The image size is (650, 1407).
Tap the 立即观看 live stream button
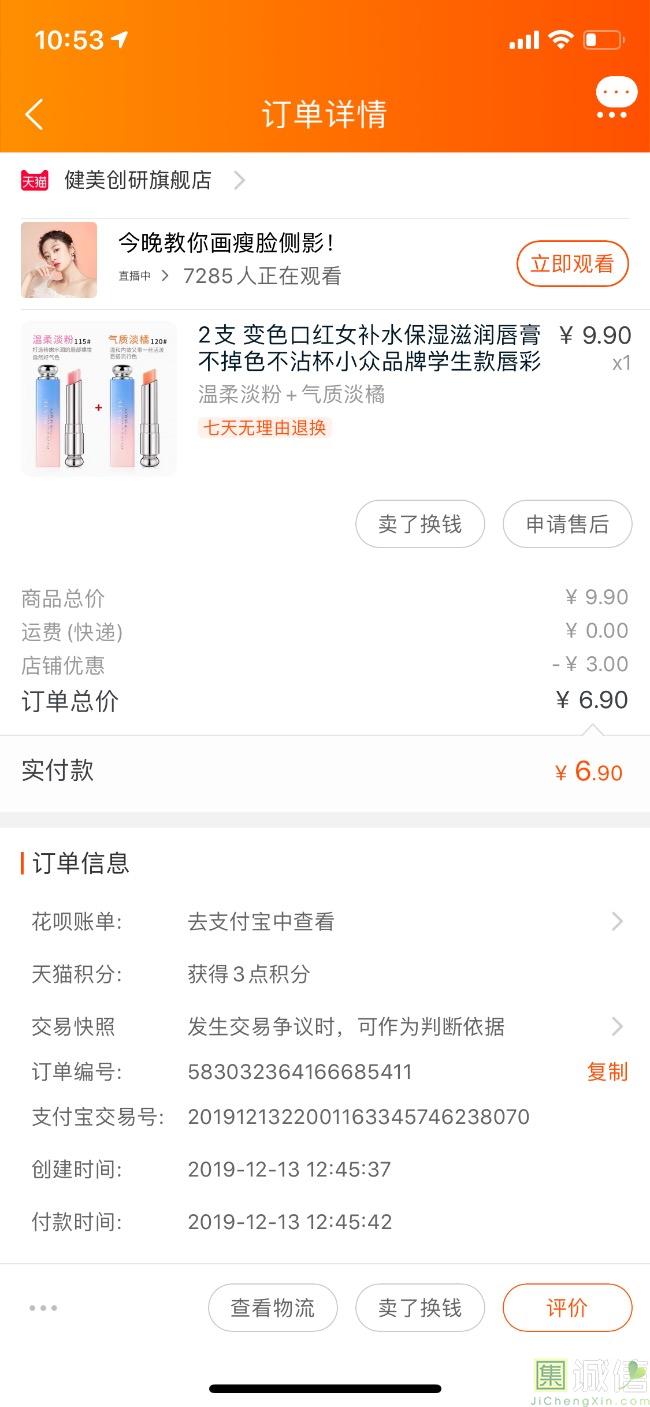click(x=572, y=264)
